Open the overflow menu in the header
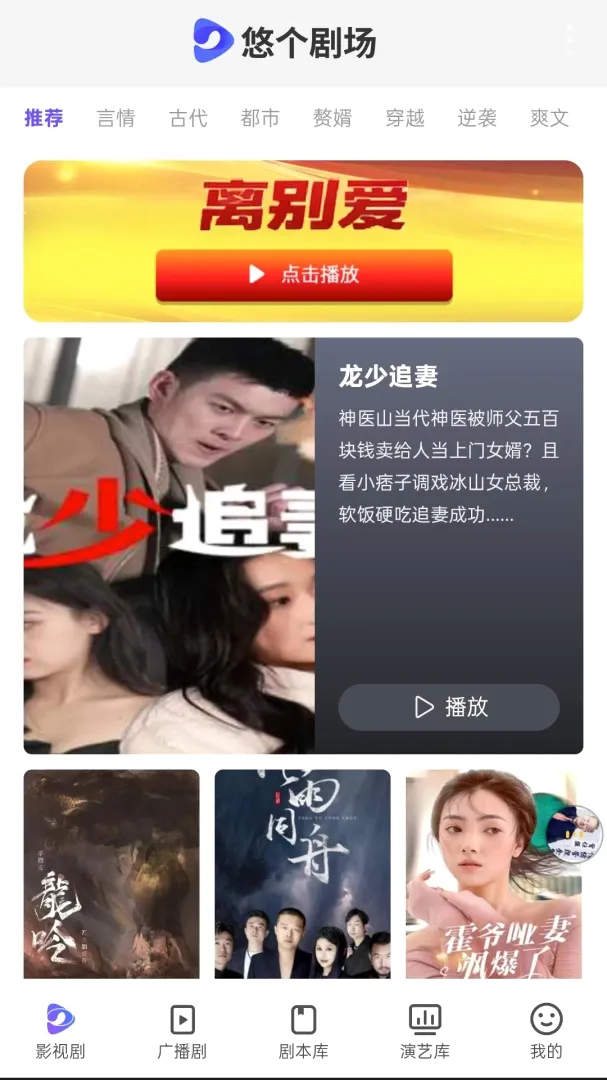Screen dimensions: 607x1080 click(569, 41)
